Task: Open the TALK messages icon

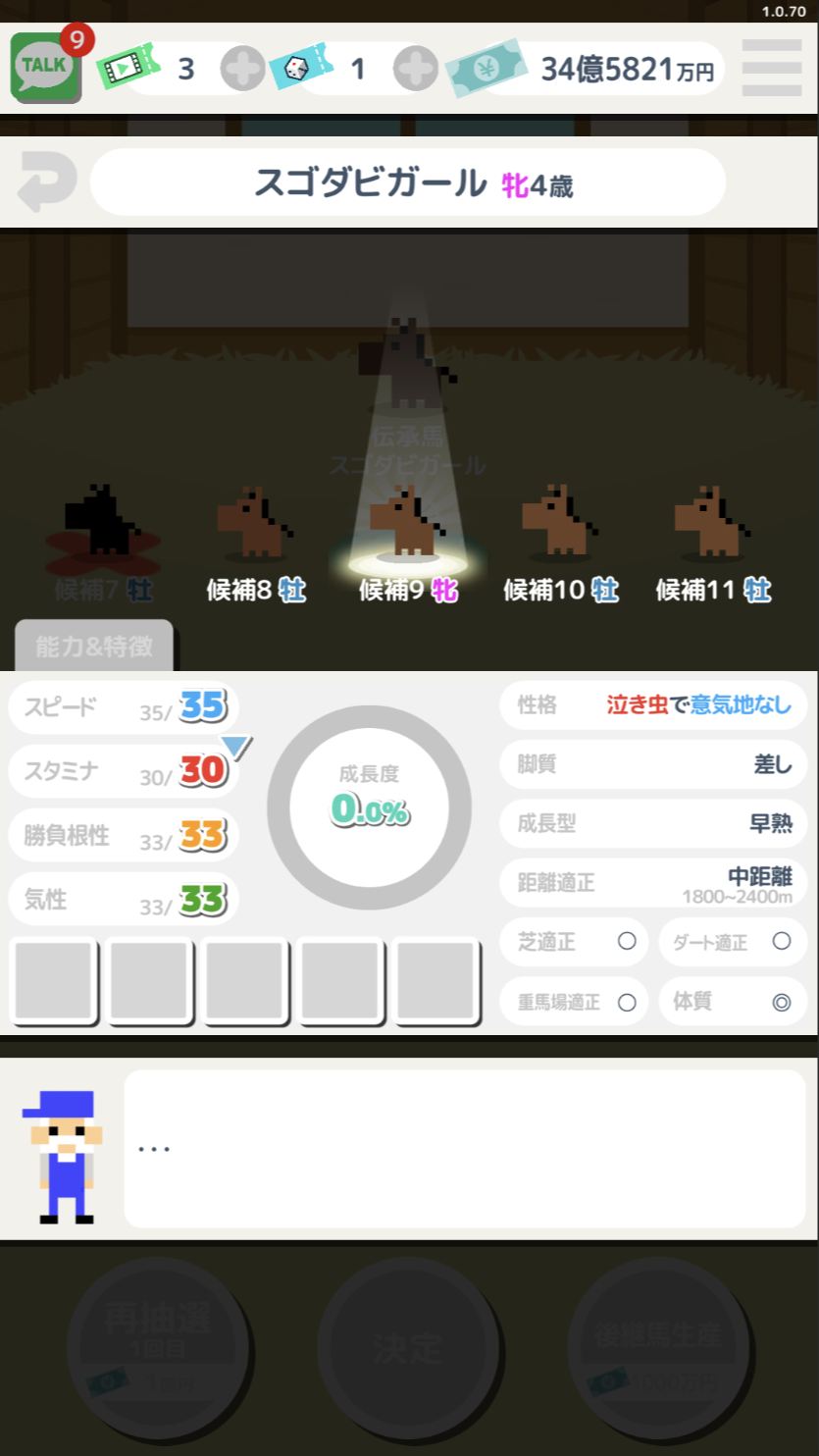Action: click(45, 67)
